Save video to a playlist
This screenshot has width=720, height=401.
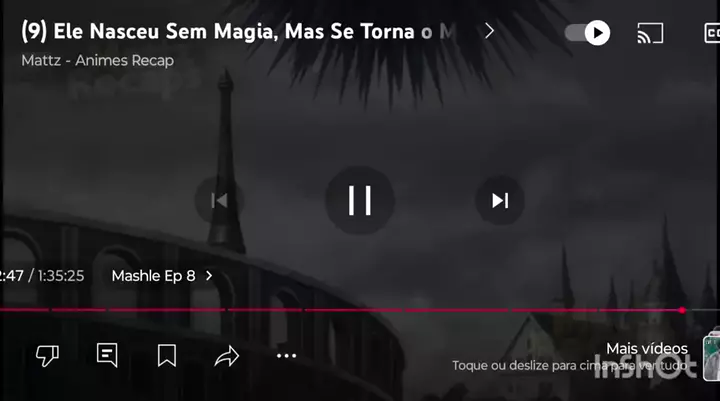(x=167, y=355)
